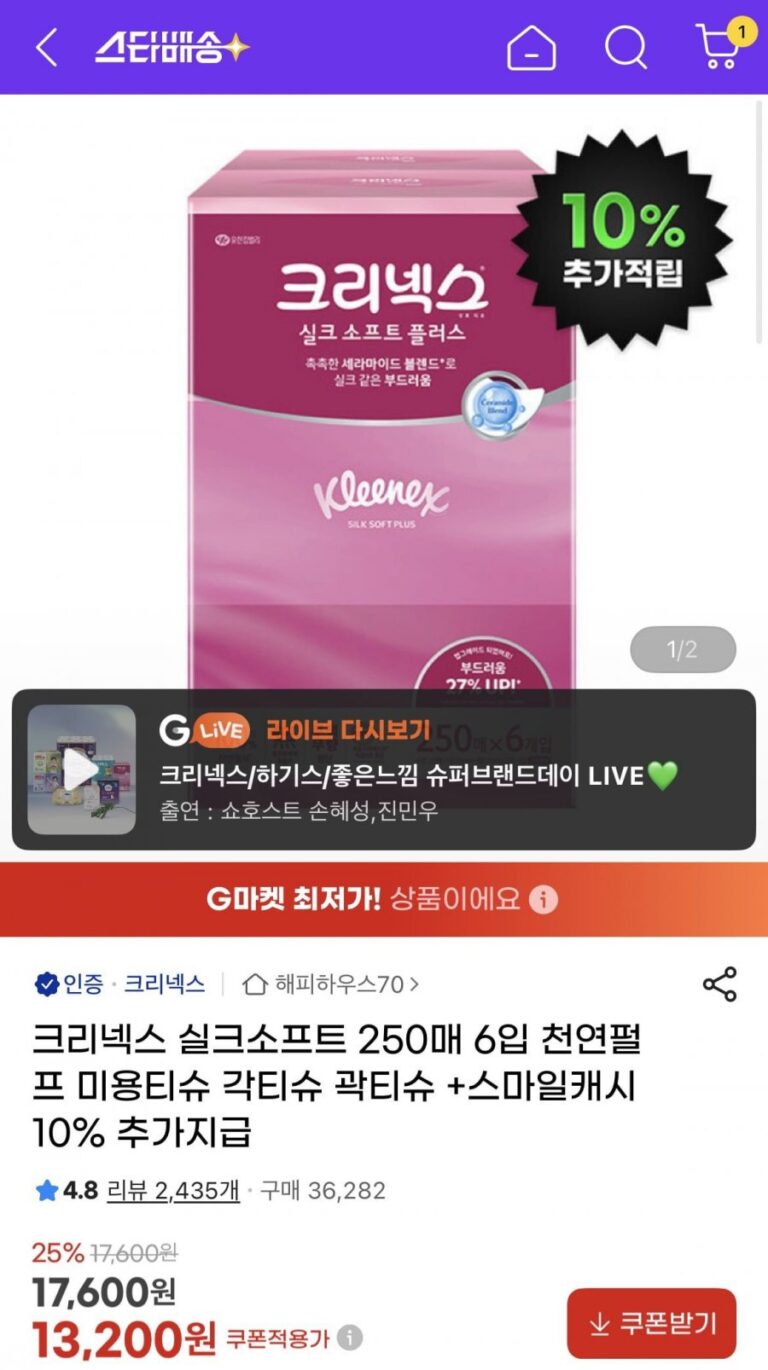The image size is (768, 1370).
Task: Open the search magnifier
Action: point(626,47)
